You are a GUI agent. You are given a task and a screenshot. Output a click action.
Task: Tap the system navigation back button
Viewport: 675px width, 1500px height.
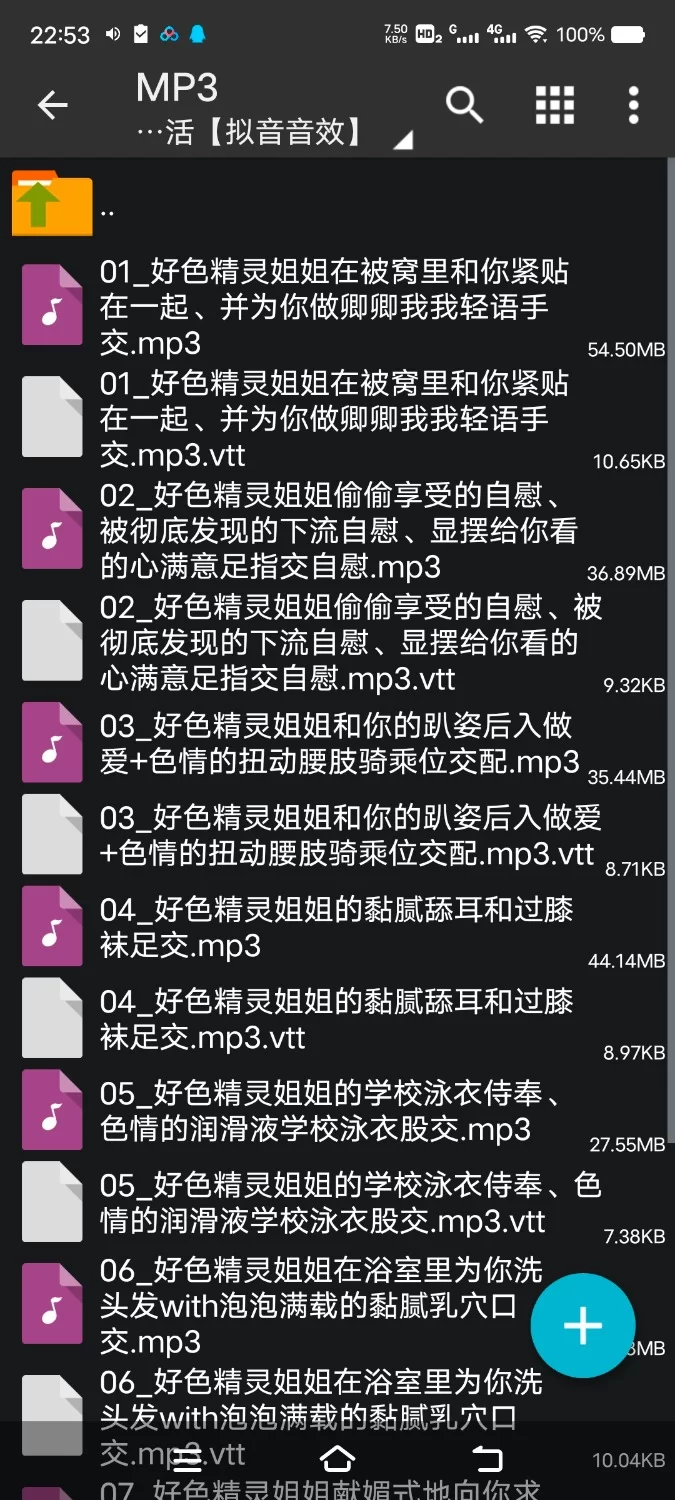(x=487, y=1459)
